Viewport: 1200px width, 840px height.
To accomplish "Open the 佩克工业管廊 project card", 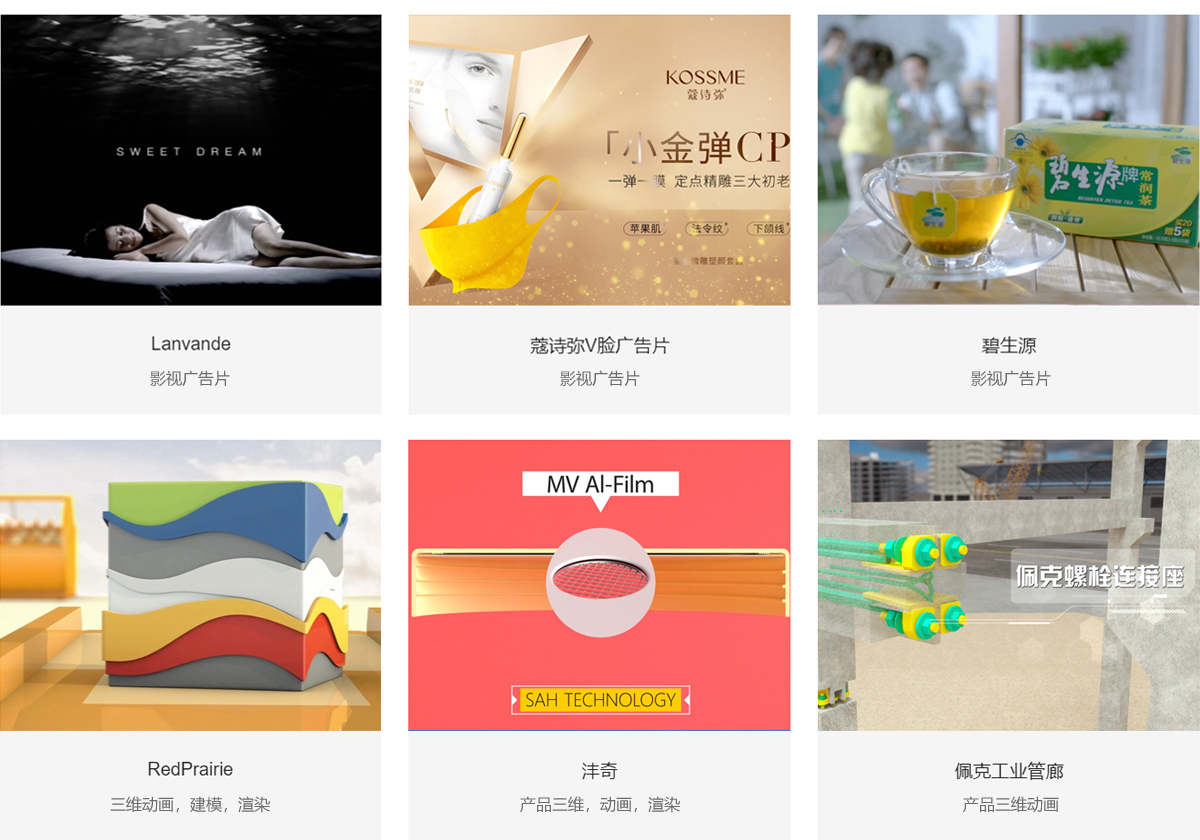I will click(x=1008, y=585).
